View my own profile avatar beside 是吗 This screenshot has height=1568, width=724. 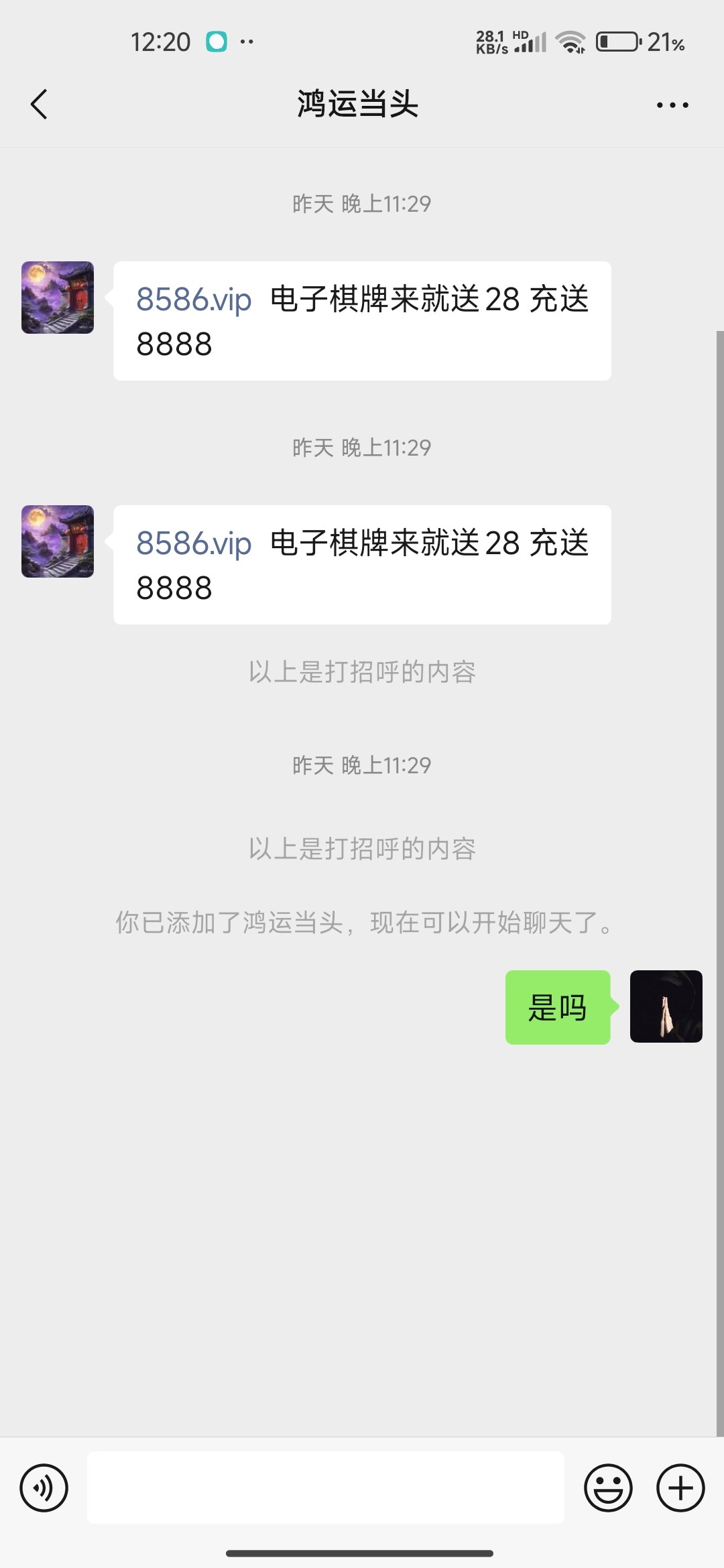(666, 1006)
